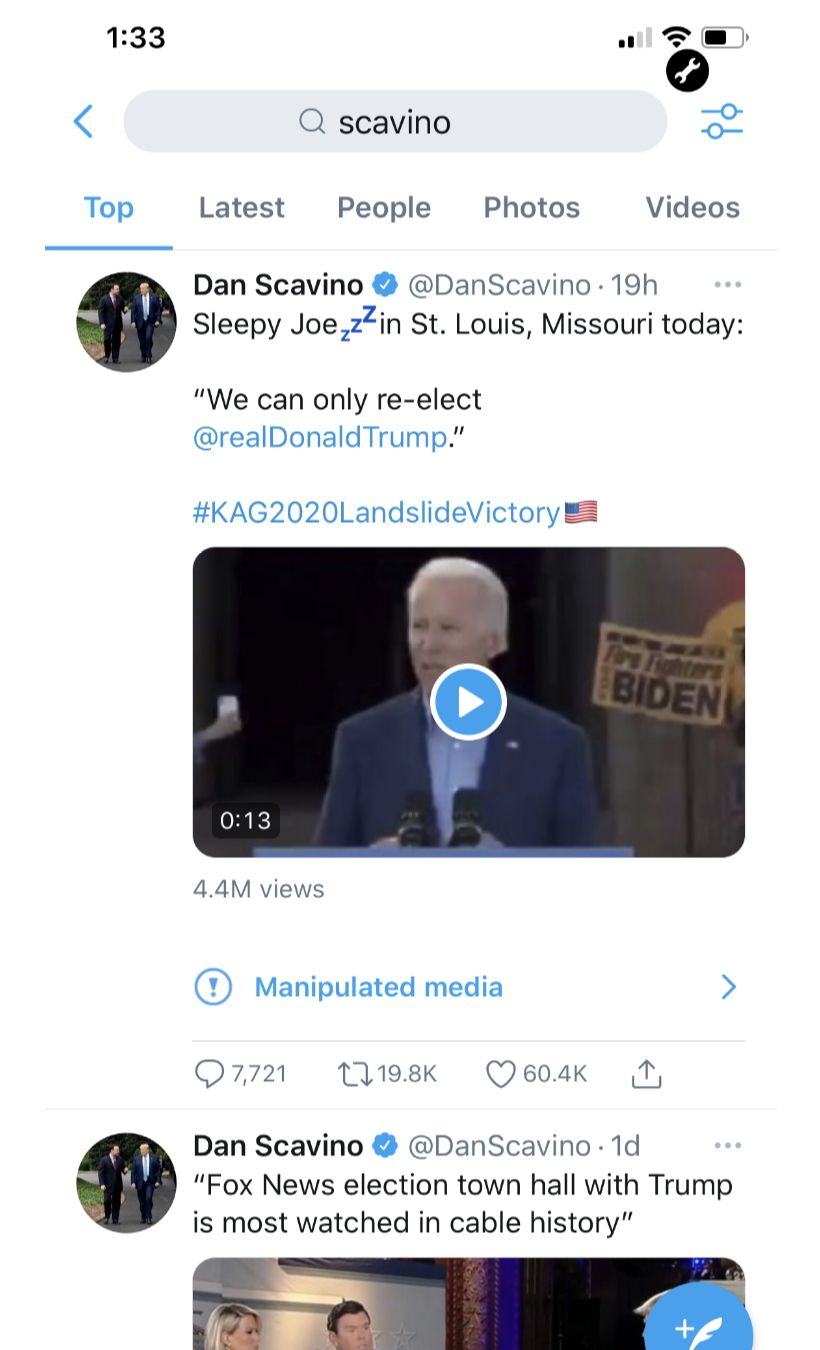820x1350 pixels.
Task: Tap Dan Scavino's profile picture
Action: pyautogui.click(x=126, y=322)
